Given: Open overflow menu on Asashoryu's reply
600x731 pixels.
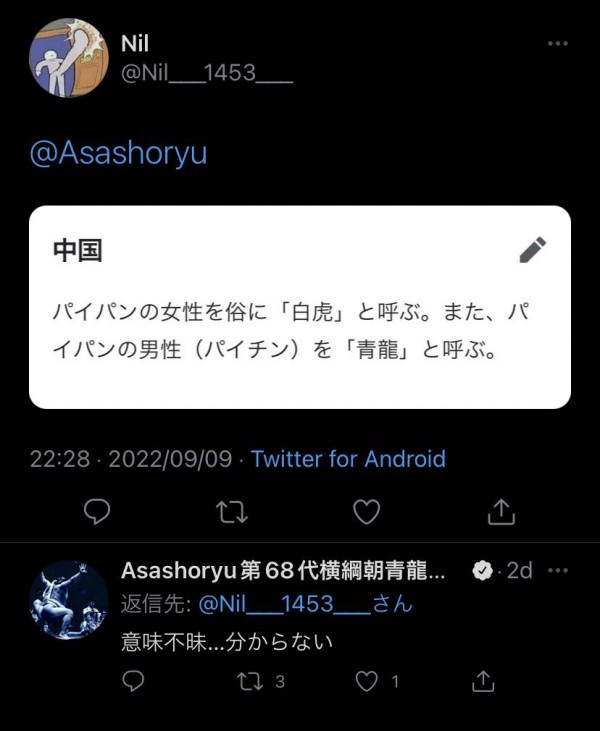Looking at the screenshot, I should pyautogui.click(x=558, y=570).
